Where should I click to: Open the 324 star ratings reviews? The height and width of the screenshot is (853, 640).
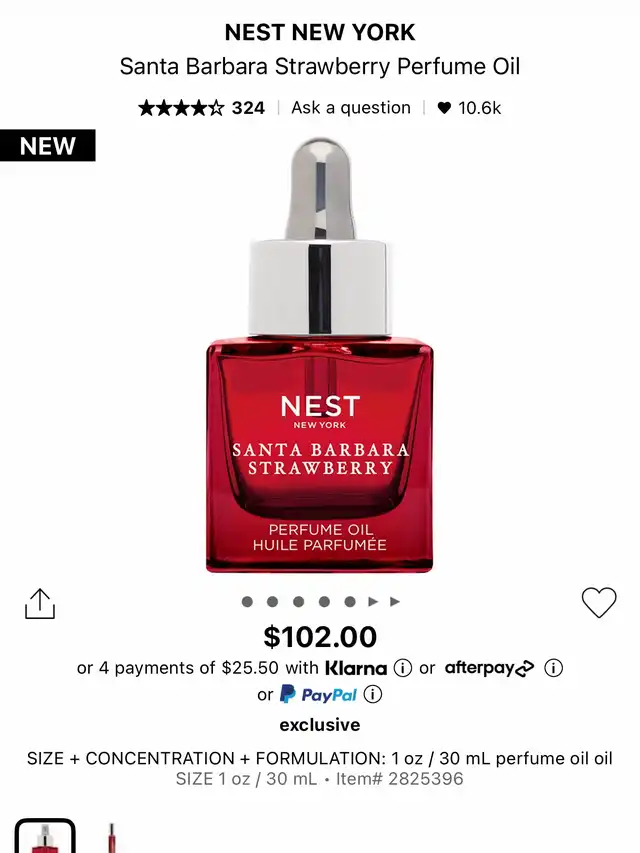click(201, 108)
